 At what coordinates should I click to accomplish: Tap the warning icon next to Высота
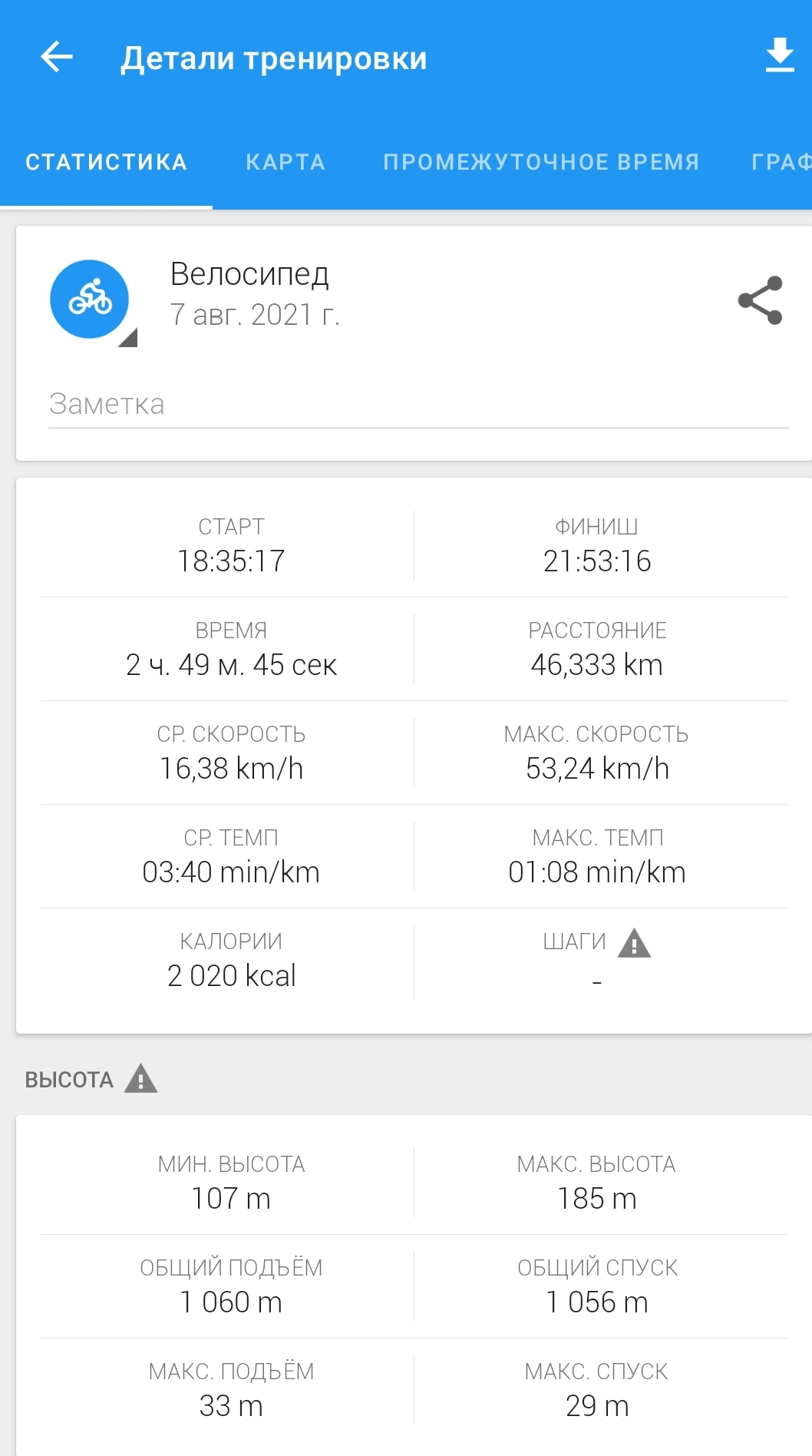coord(141,1079)
